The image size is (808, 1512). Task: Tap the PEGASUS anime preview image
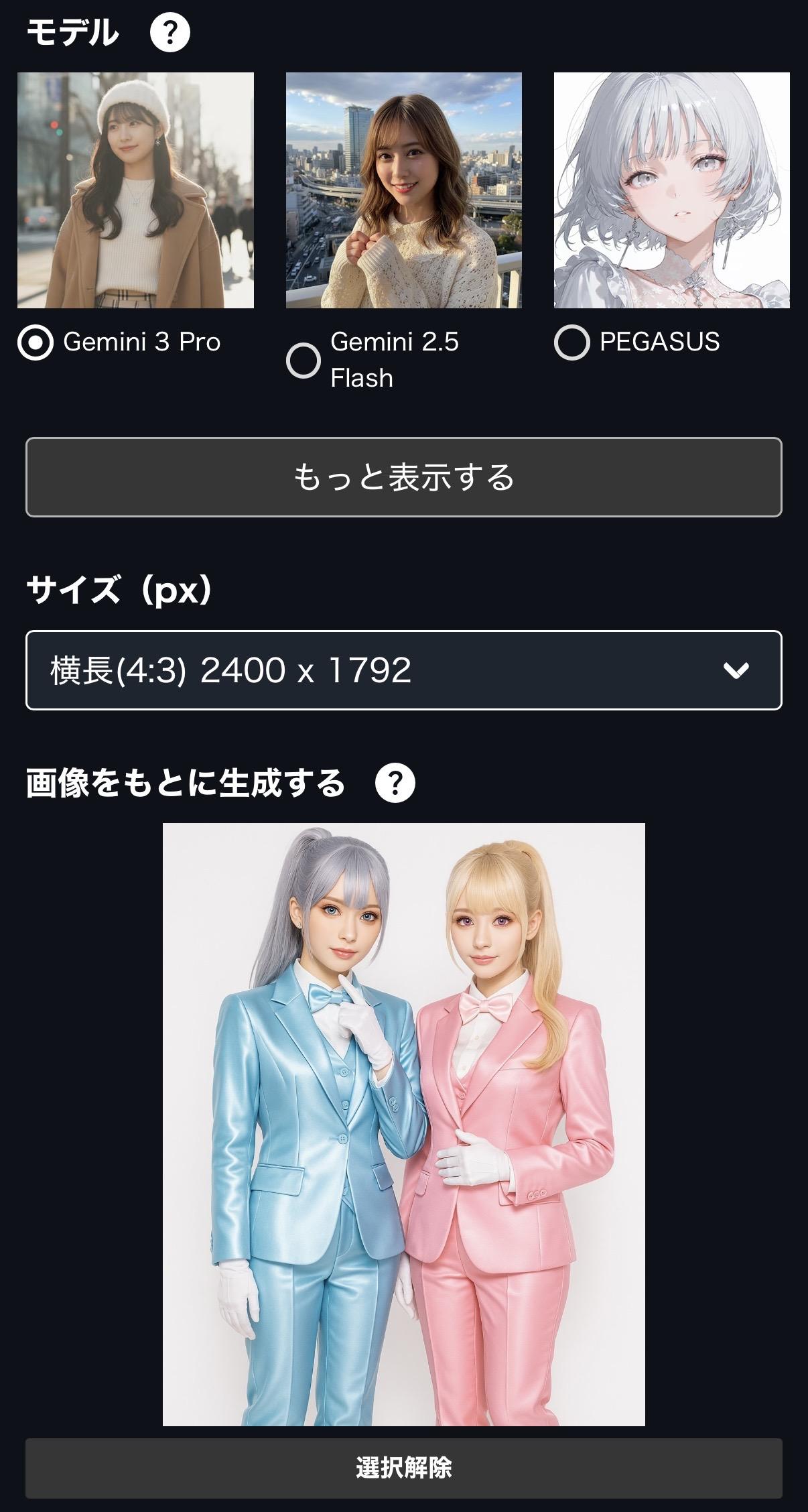(671, 190)
